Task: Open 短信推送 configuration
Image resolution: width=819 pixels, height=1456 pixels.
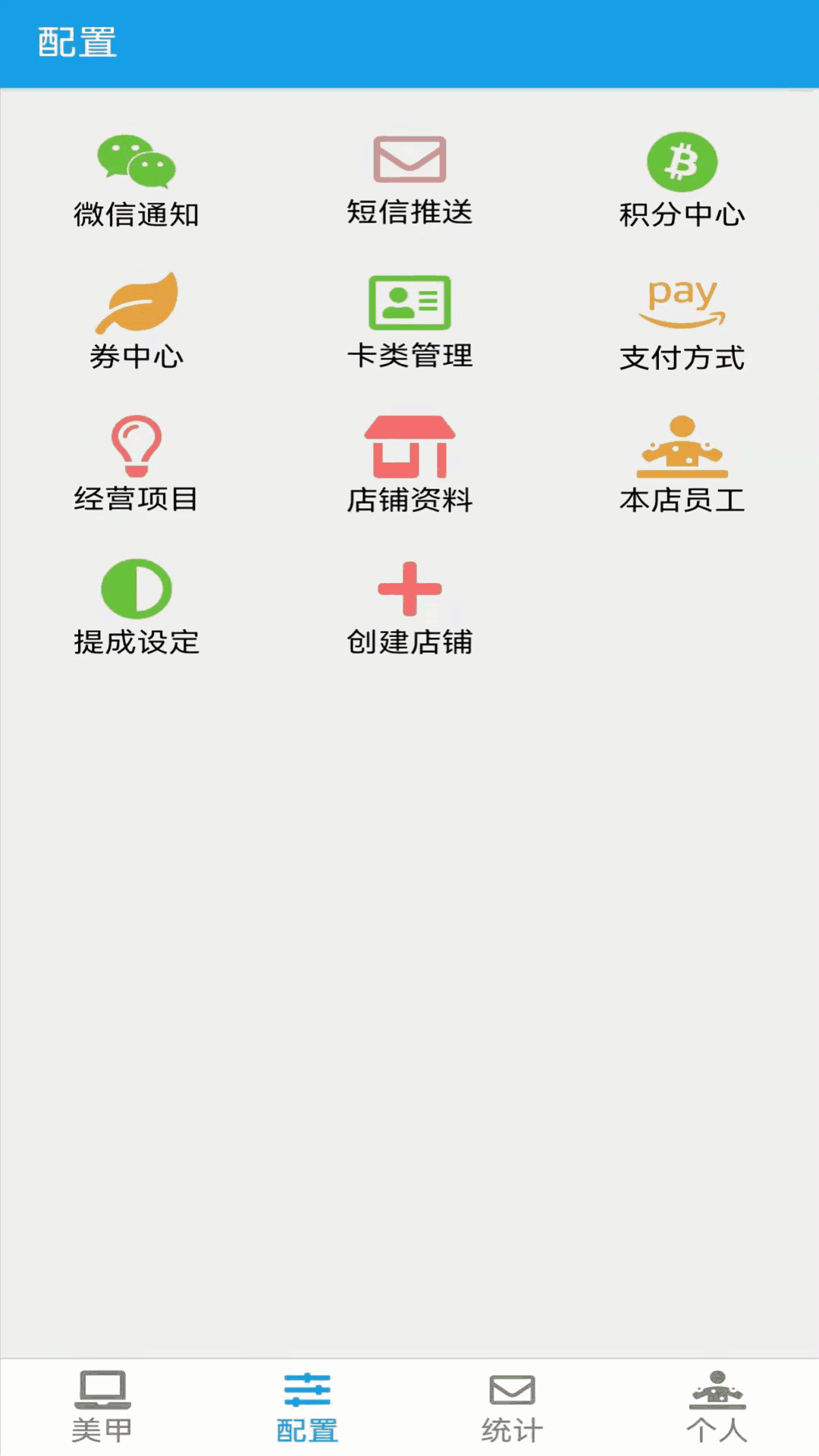Action: pyautogui.click(x=409, y=180)
